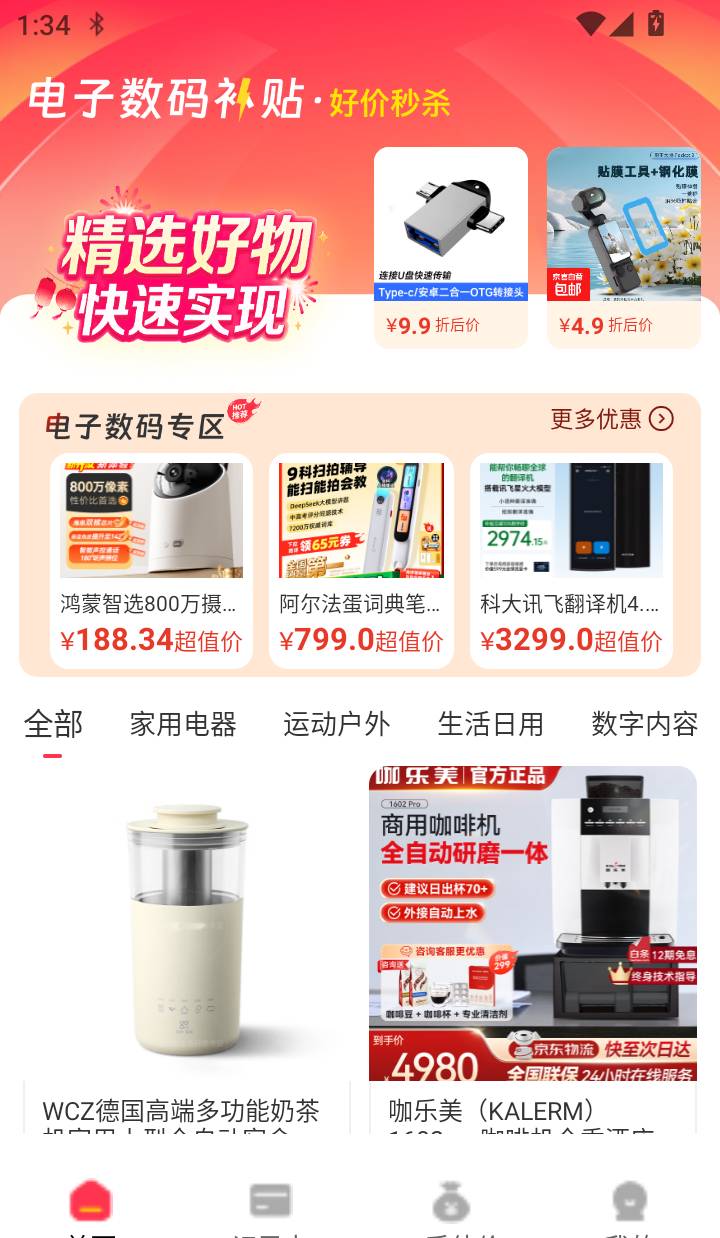Switch to the 家用电器 category tab
720x1238 pixels.
coord(181,724)
